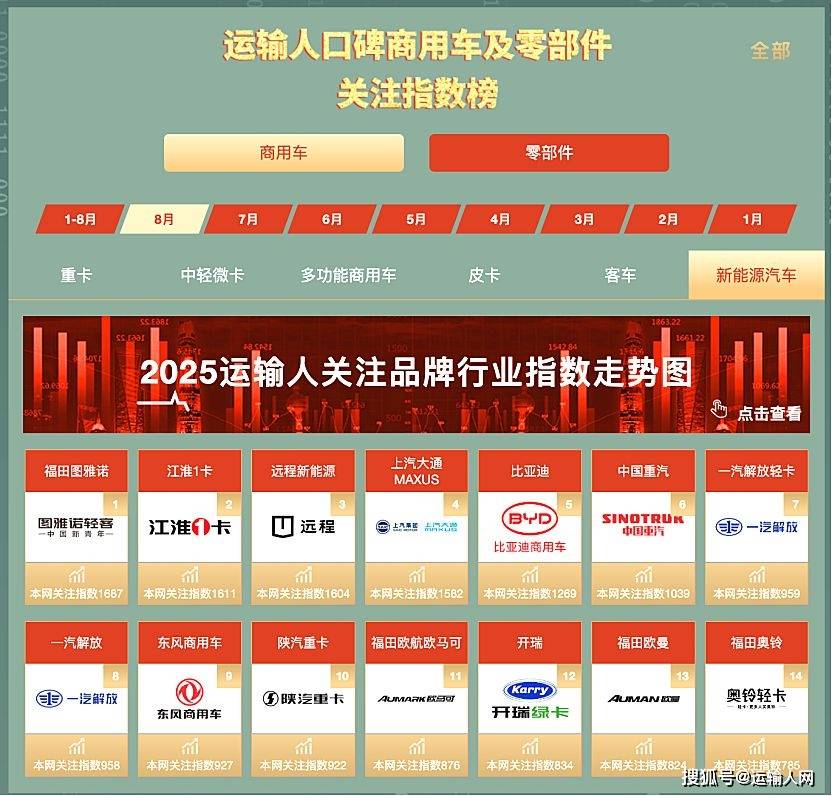832x796 pixels.
Task: Tap 点击查看 on the 指数走势图 banner
Action: (760, 413)
